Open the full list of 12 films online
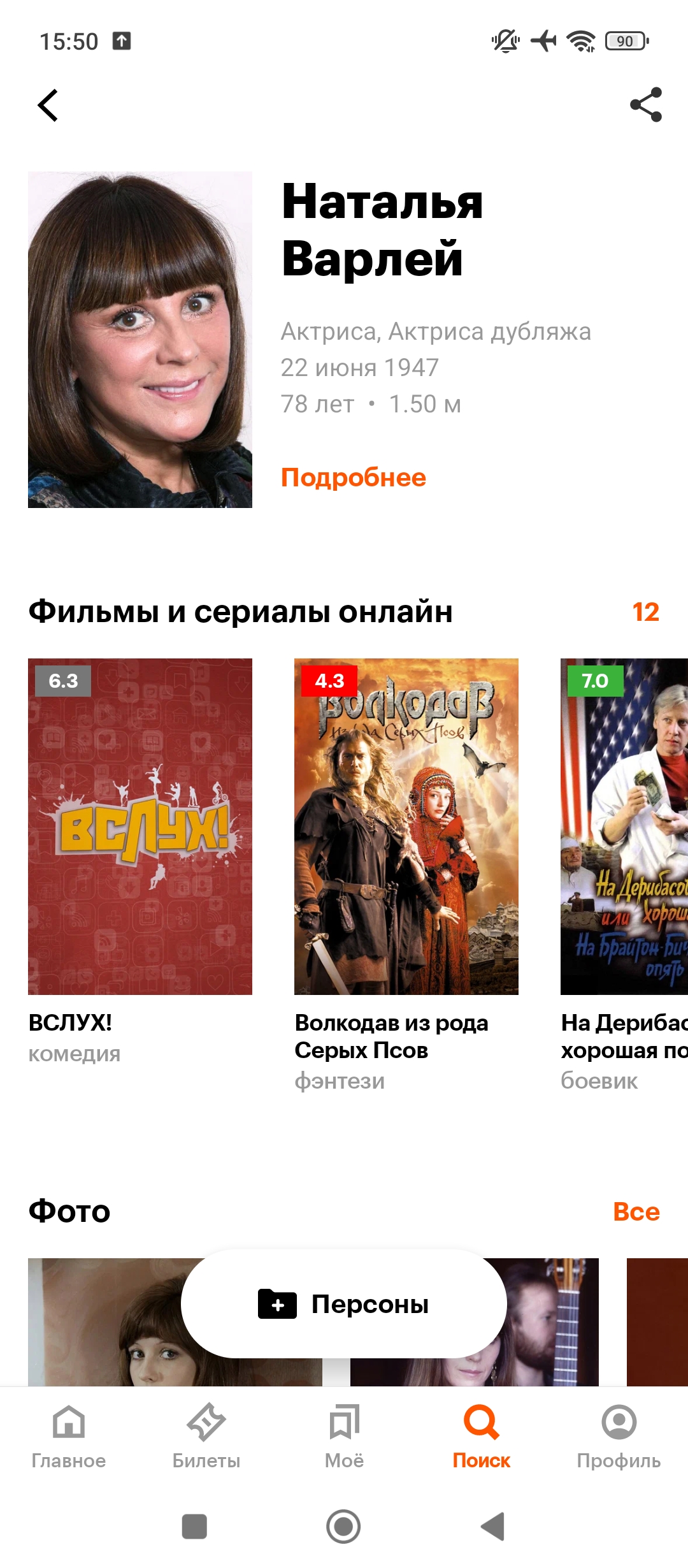This screenshot has width=688, height=1568. [x=645, y=612]
